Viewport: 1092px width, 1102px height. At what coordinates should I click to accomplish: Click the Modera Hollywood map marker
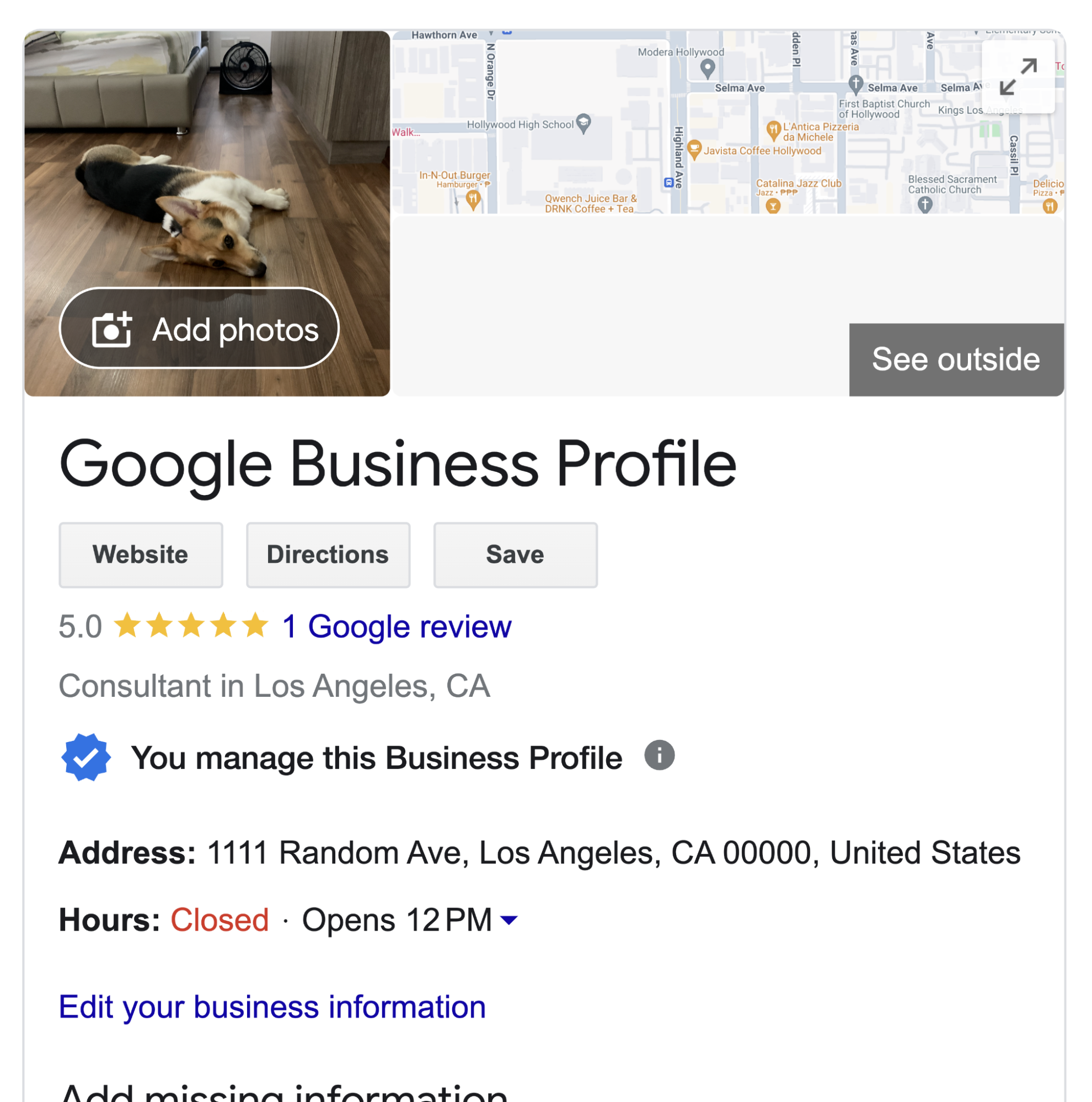point(708,68)
